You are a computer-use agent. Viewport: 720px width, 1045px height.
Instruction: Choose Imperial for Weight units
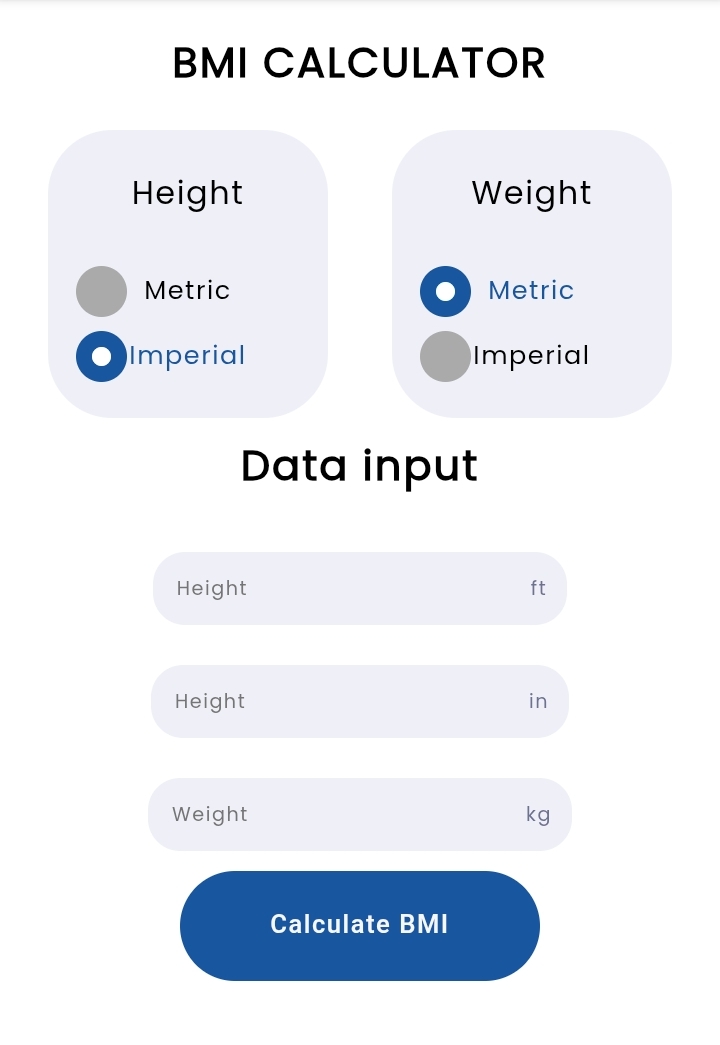(446, 356)
